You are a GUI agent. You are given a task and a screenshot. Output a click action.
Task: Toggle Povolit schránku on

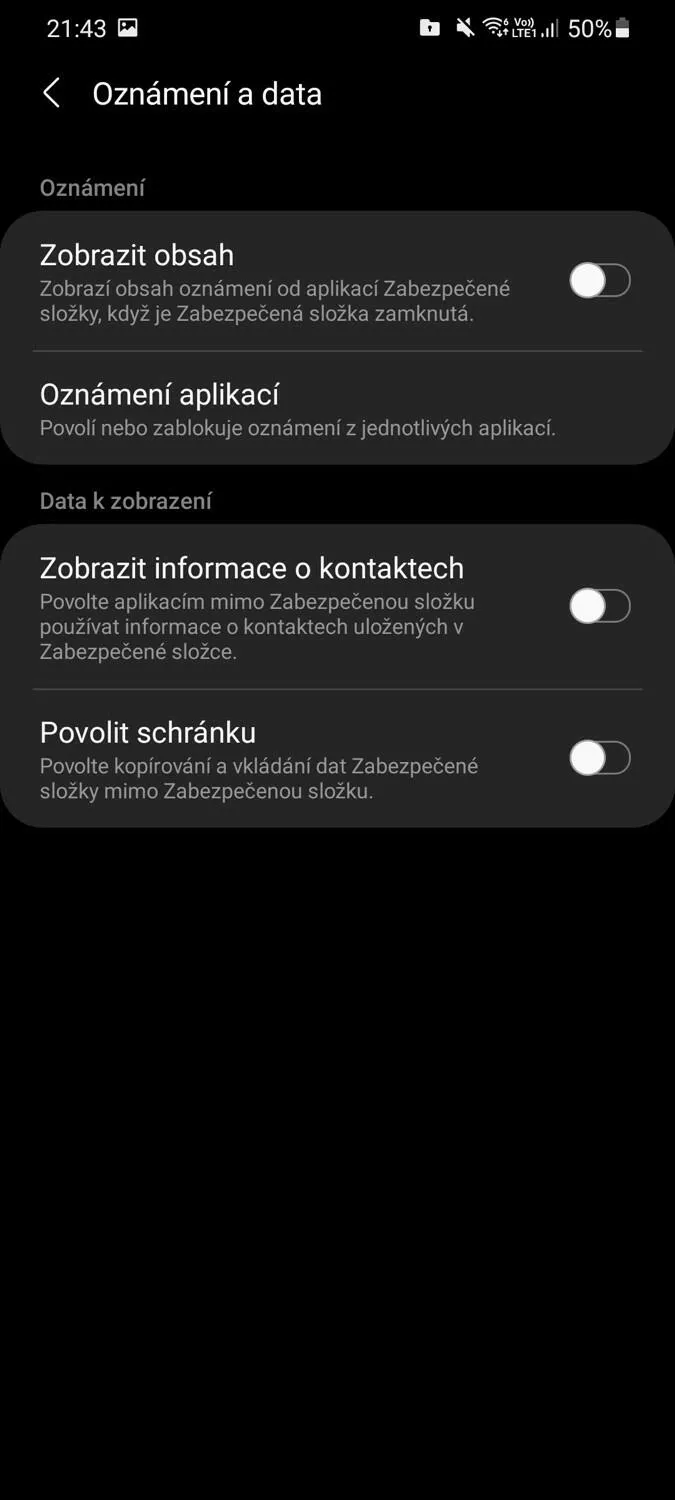pyautogui.click(x=600, y=759)
